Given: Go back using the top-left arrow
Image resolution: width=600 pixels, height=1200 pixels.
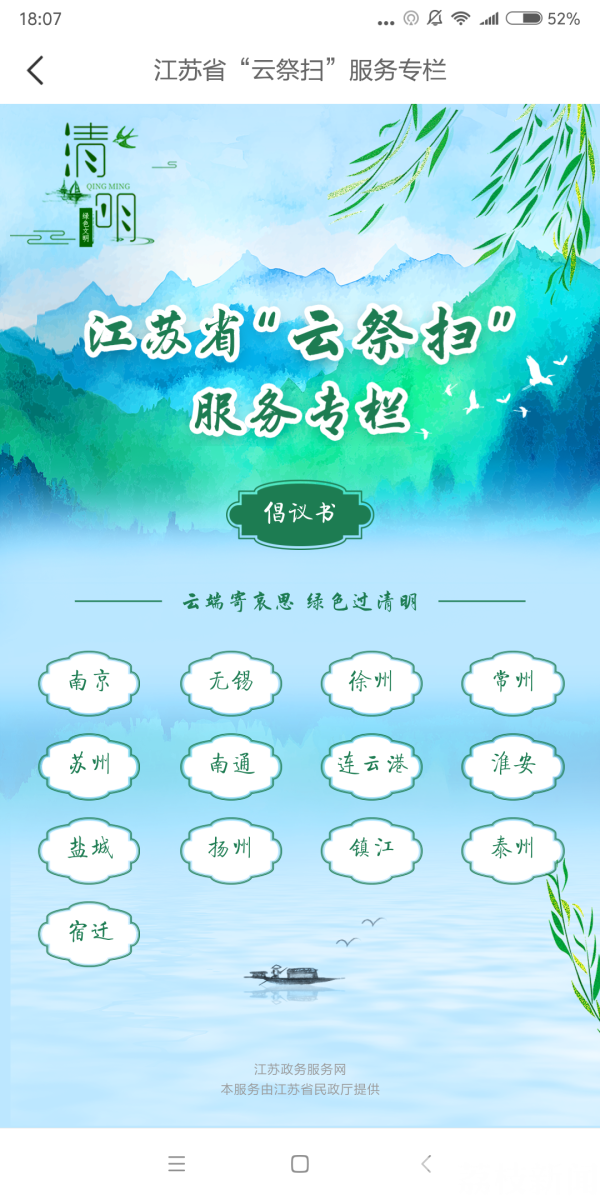Looking at the screenshot, I should click(x=36, y=70).
